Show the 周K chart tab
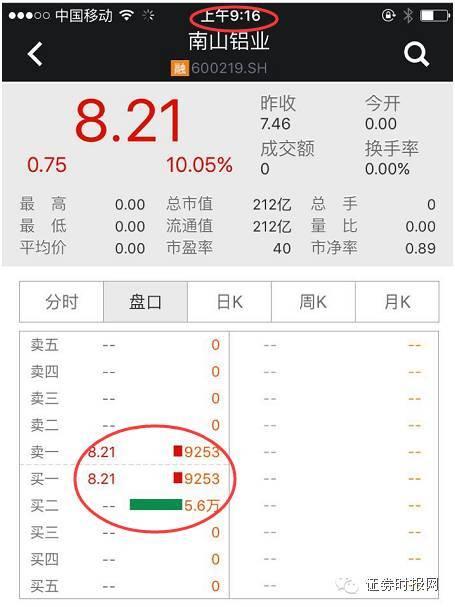Image resolution: width=455 pixels, height=607 pixels. 313,302
